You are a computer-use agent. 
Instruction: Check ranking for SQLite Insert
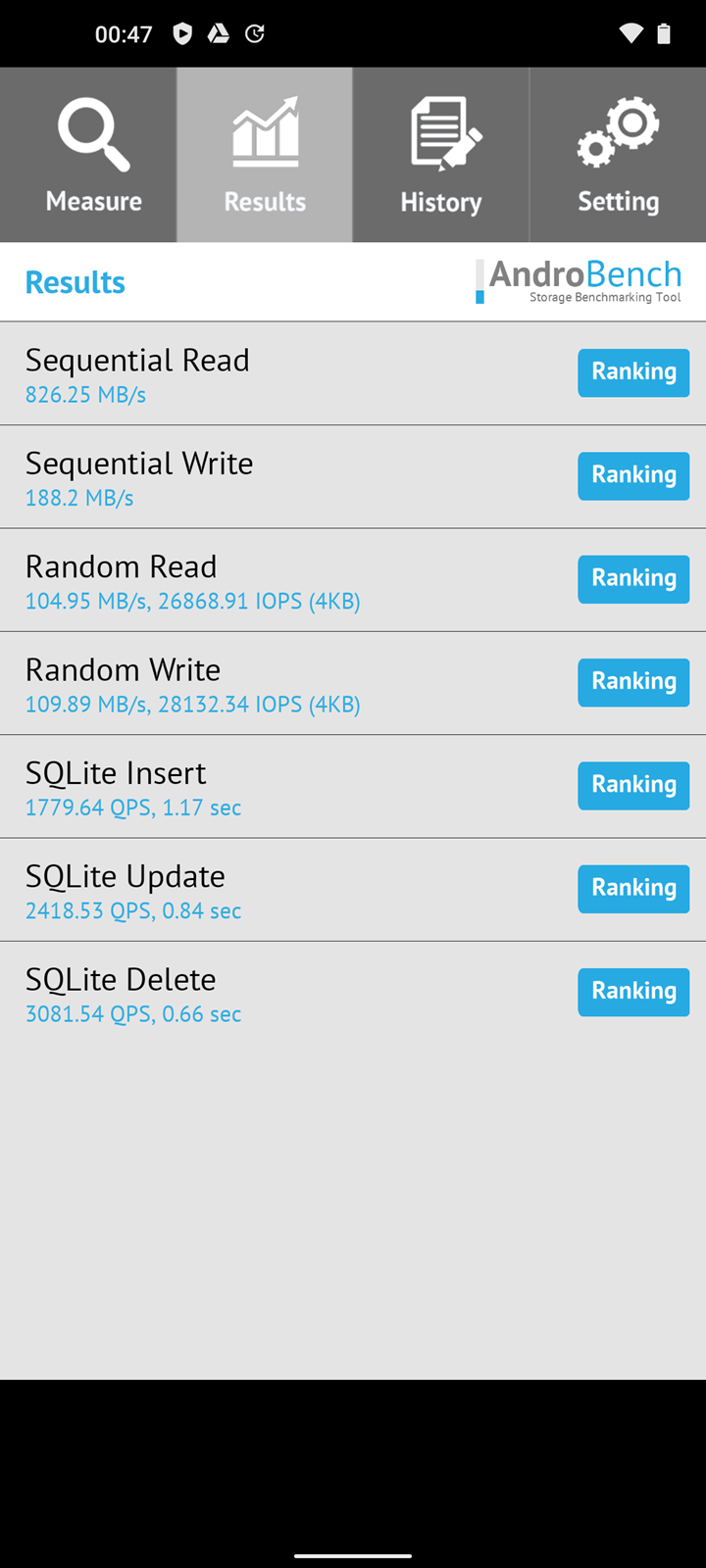[633, 785]
